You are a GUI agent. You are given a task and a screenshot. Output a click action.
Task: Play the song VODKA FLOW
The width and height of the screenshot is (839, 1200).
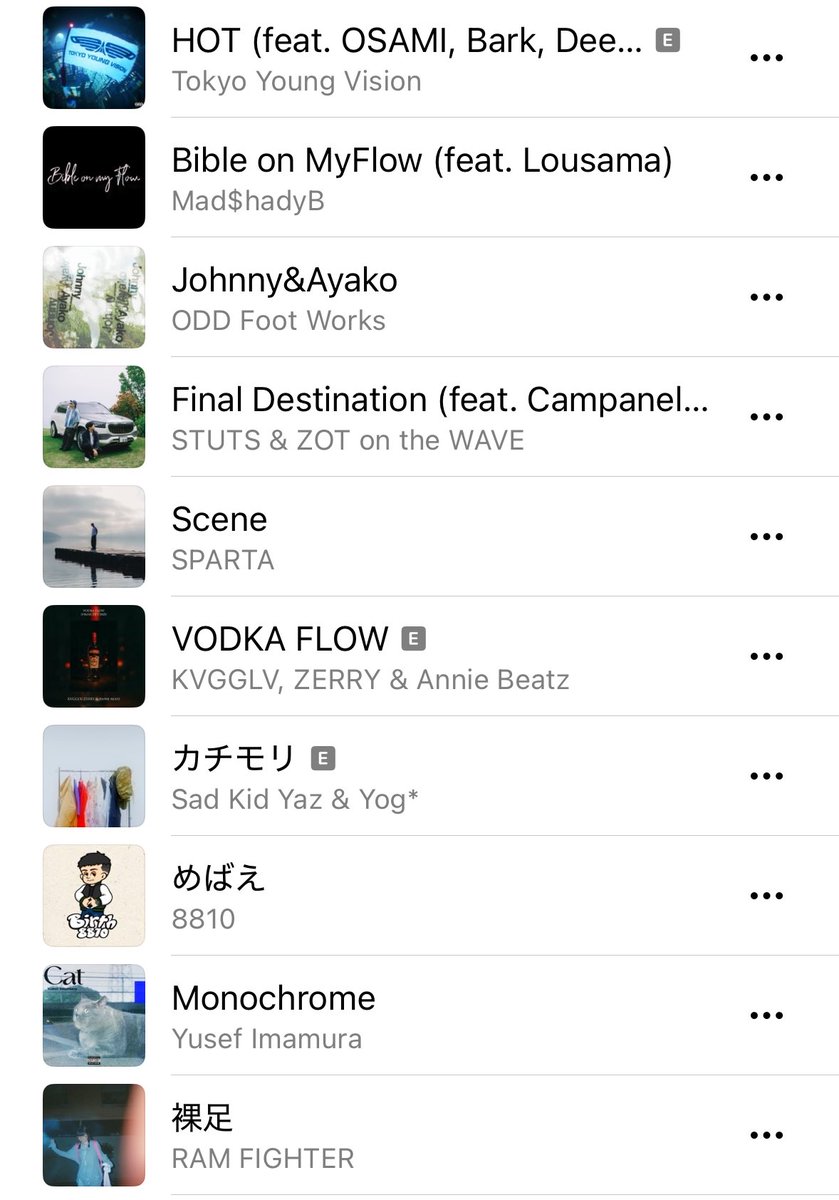click(x=280, y=639)
